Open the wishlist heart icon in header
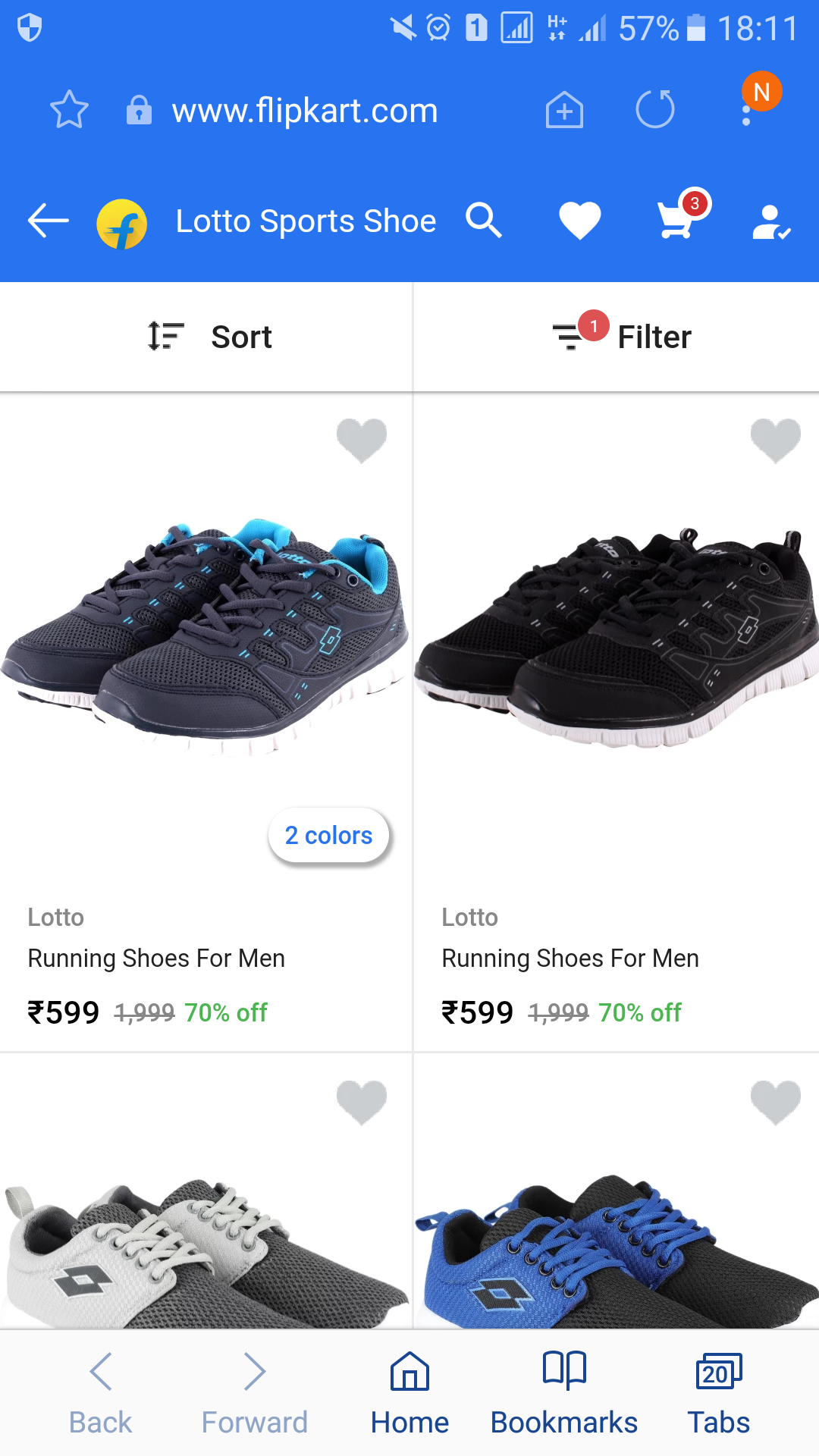This screenshot has width=819, height=1456. 580,220
